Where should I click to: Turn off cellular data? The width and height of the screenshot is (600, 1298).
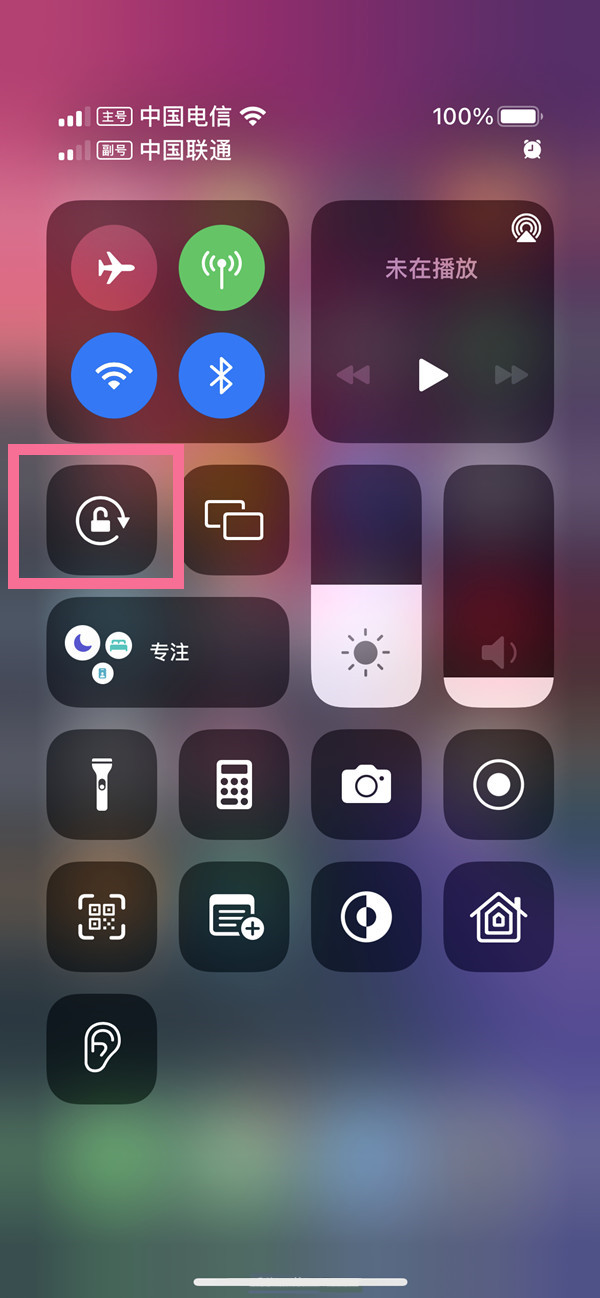tap(221, 268)
